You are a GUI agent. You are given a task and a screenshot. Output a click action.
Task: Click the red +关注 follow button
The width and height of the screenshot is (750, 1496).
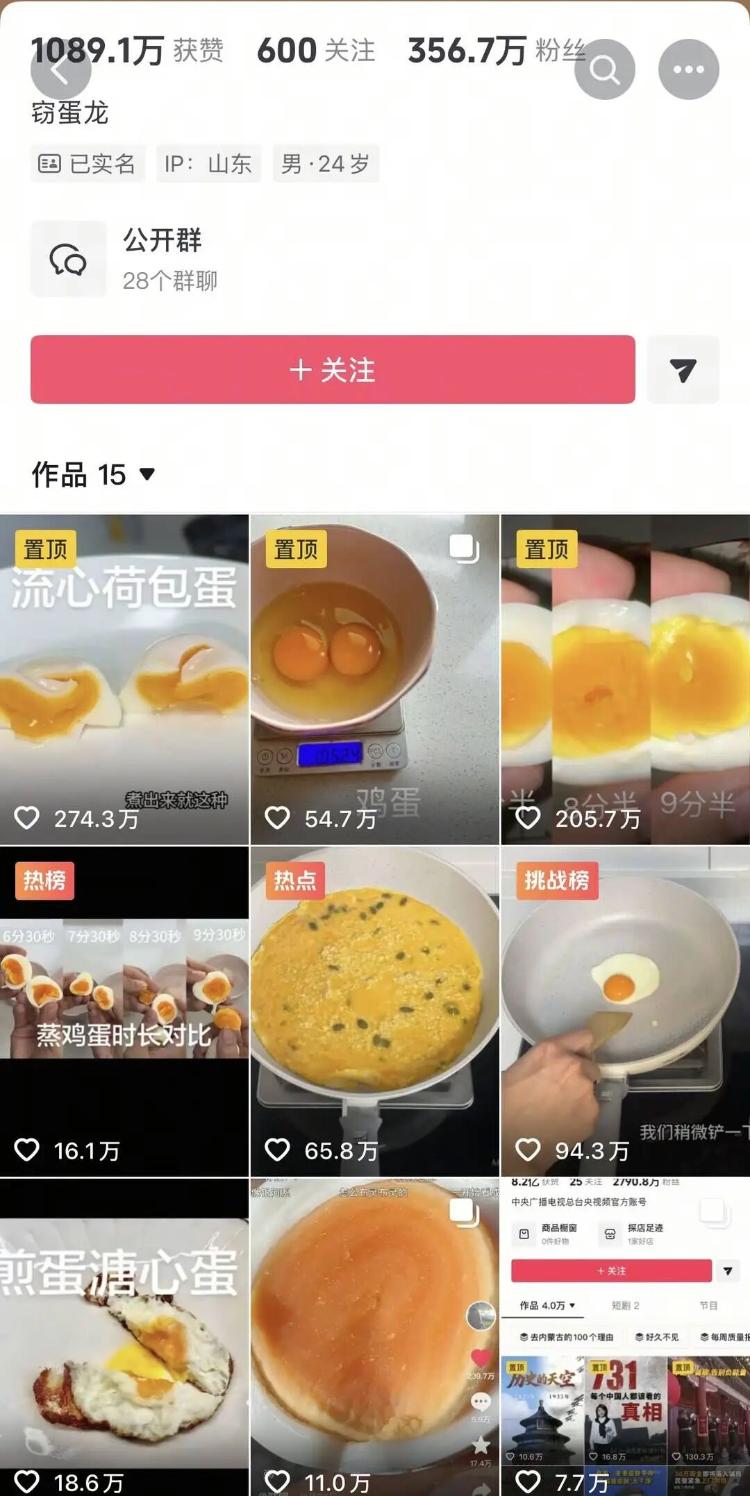click(x=333, y=370)
